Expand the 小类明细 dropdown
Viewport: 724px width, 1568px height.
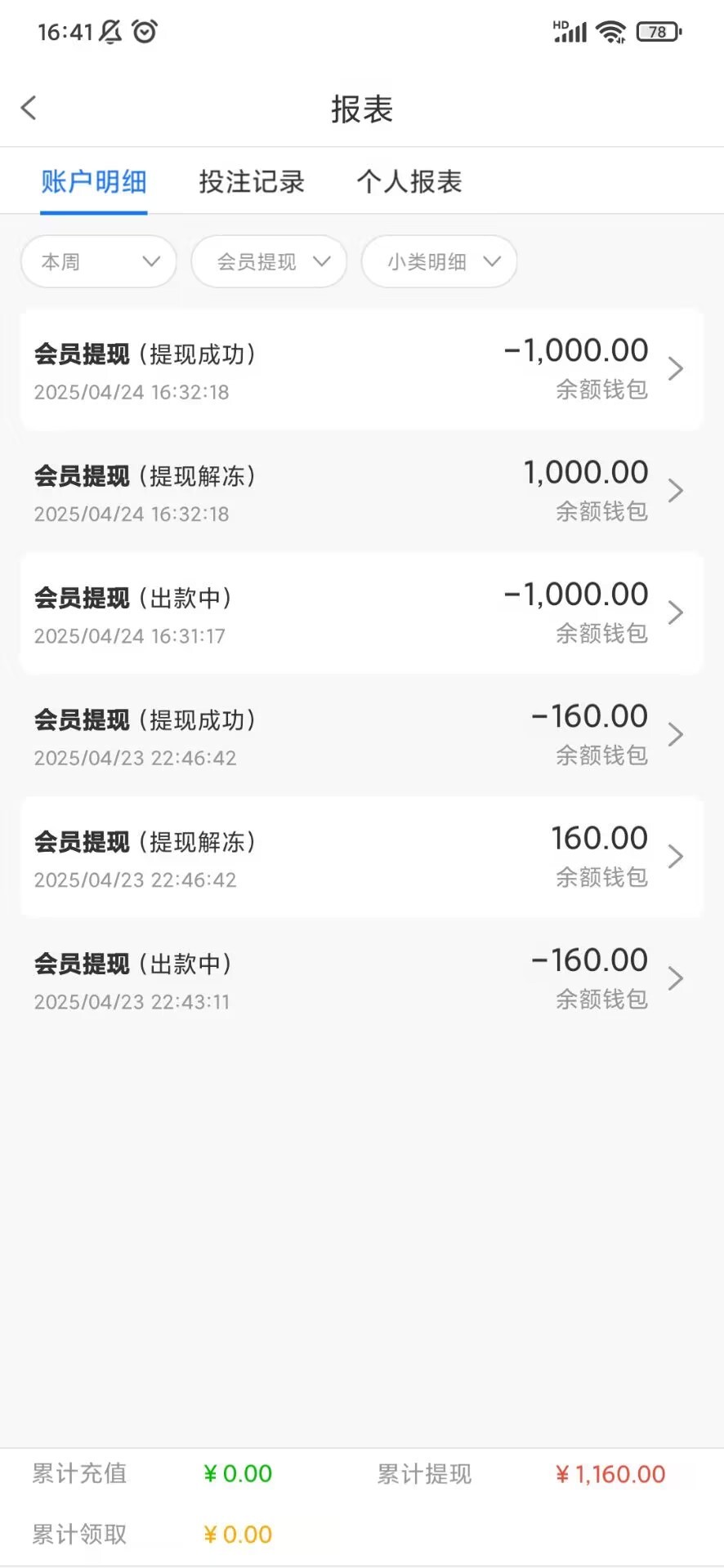(440, 261)
